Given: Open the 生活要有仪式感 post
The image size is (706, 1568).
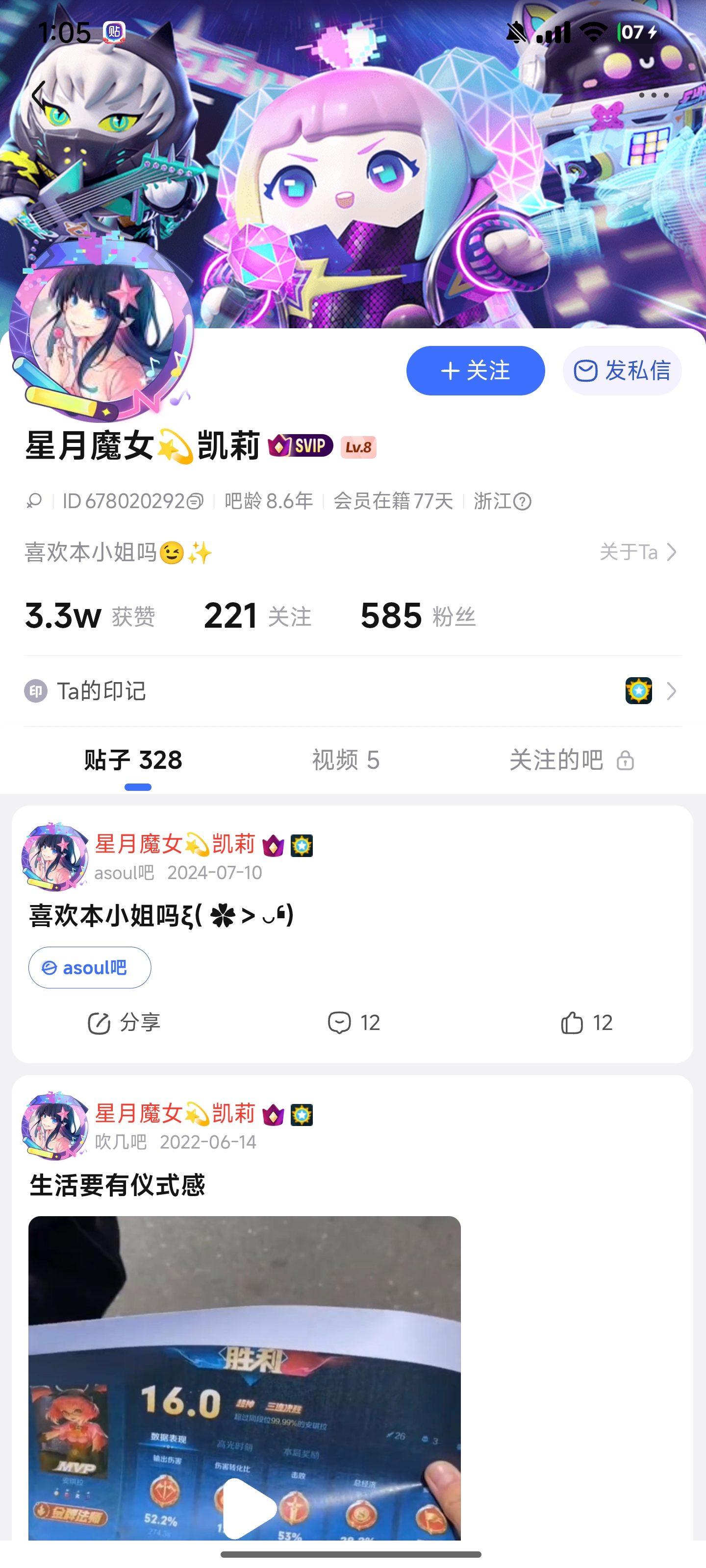Looking at the screenshot, I should (x=118, y=1185).
